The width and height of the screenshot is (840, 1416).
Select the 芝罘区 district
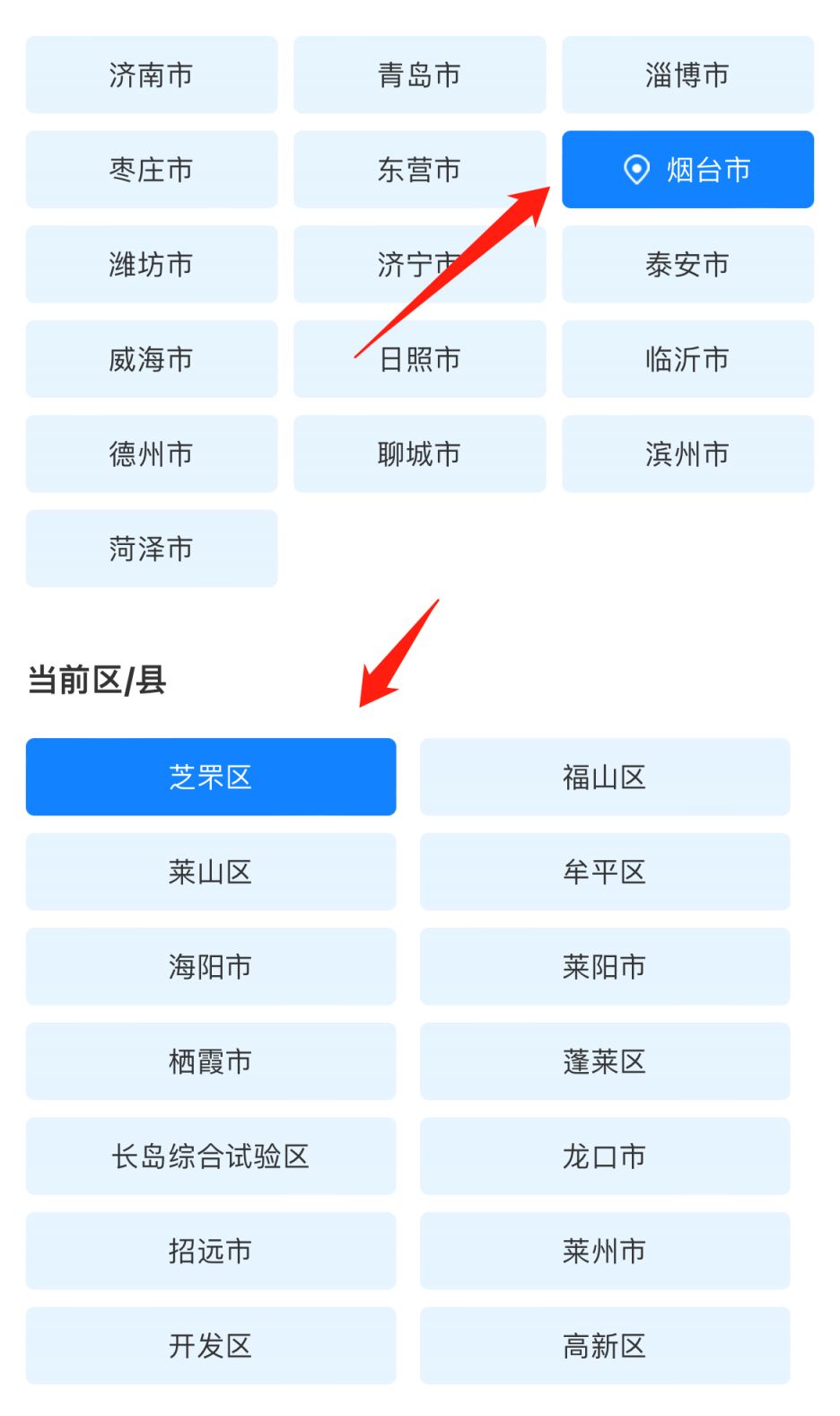pyautogui.click(x=211, y=777)
